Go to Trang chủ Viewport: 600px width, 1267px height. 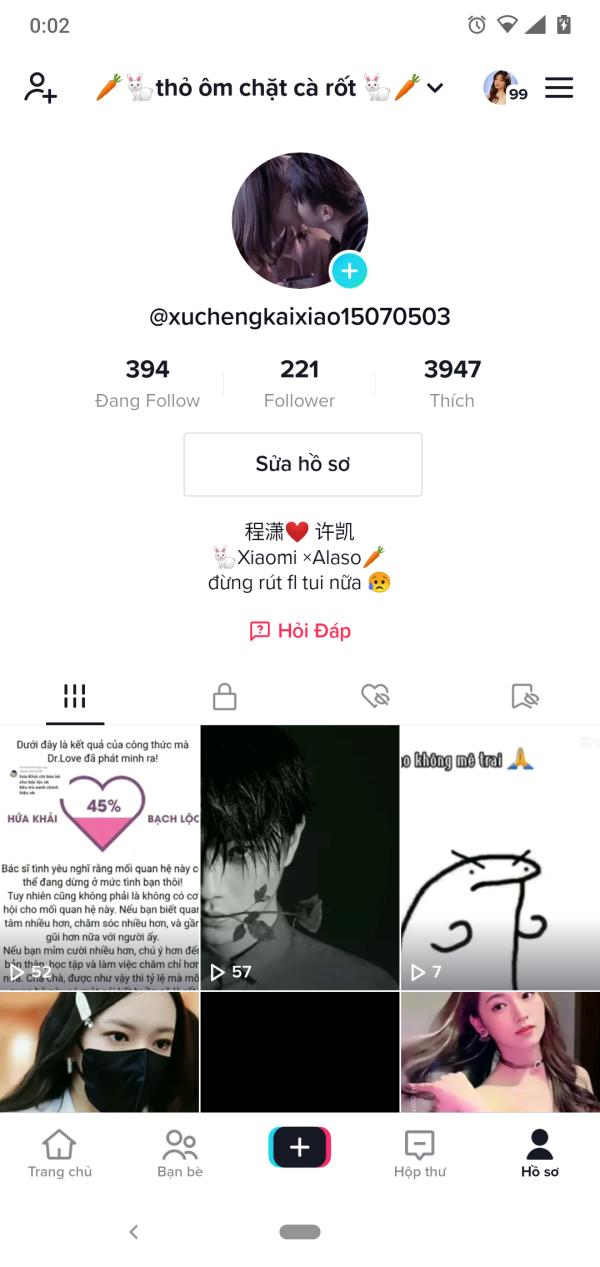pos(60,1153)
